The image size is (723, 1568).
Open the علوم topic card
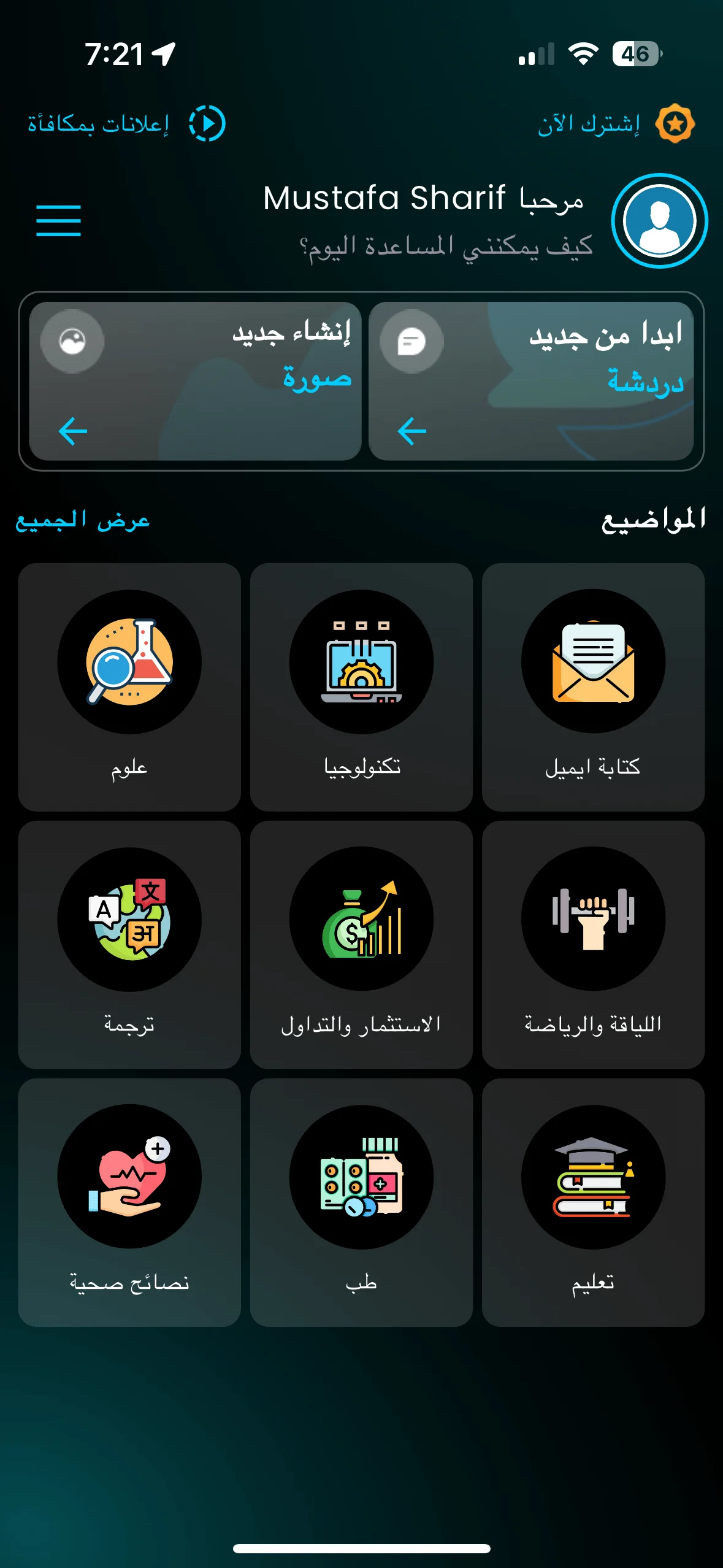tap(129, 687)
